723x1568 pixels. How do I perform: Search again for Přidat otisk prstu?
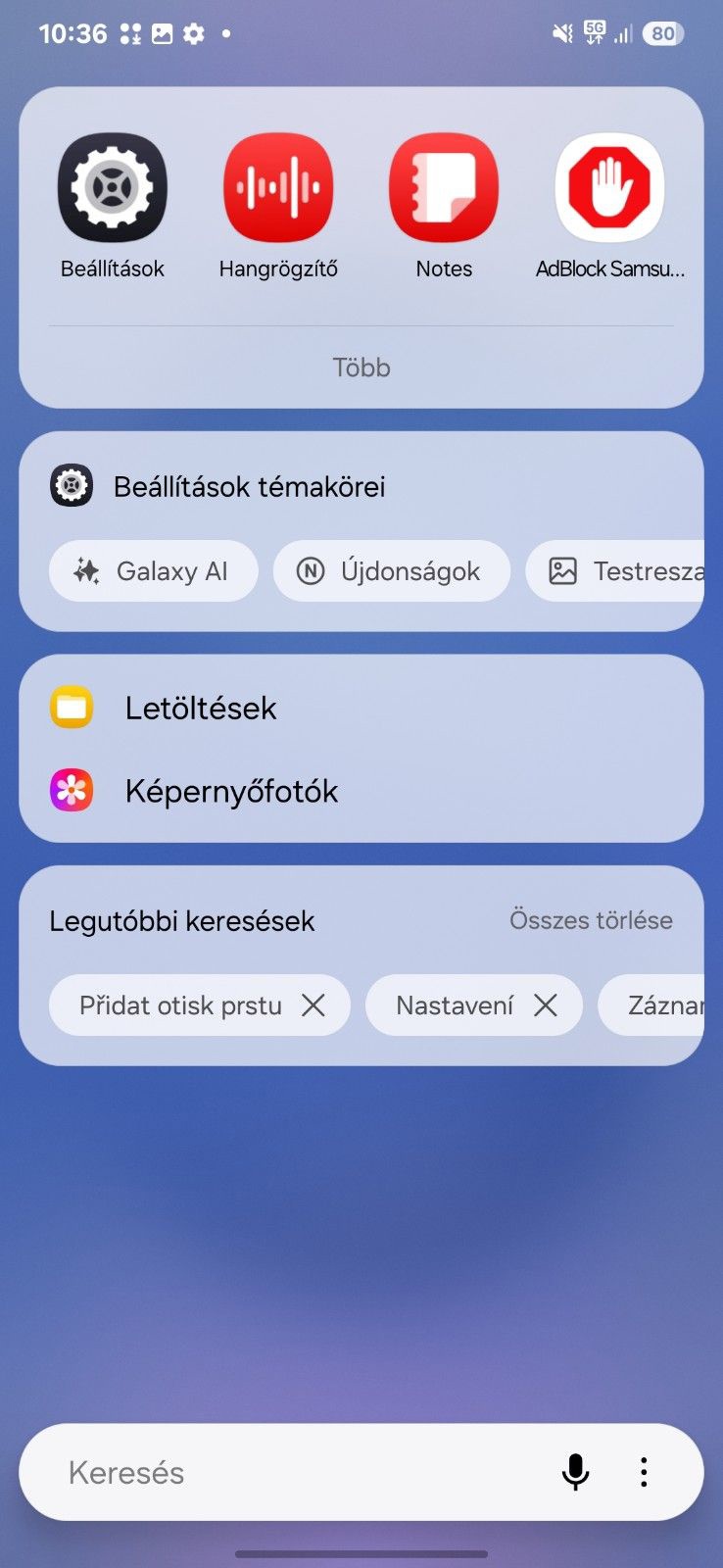[x=180, y=1005]
